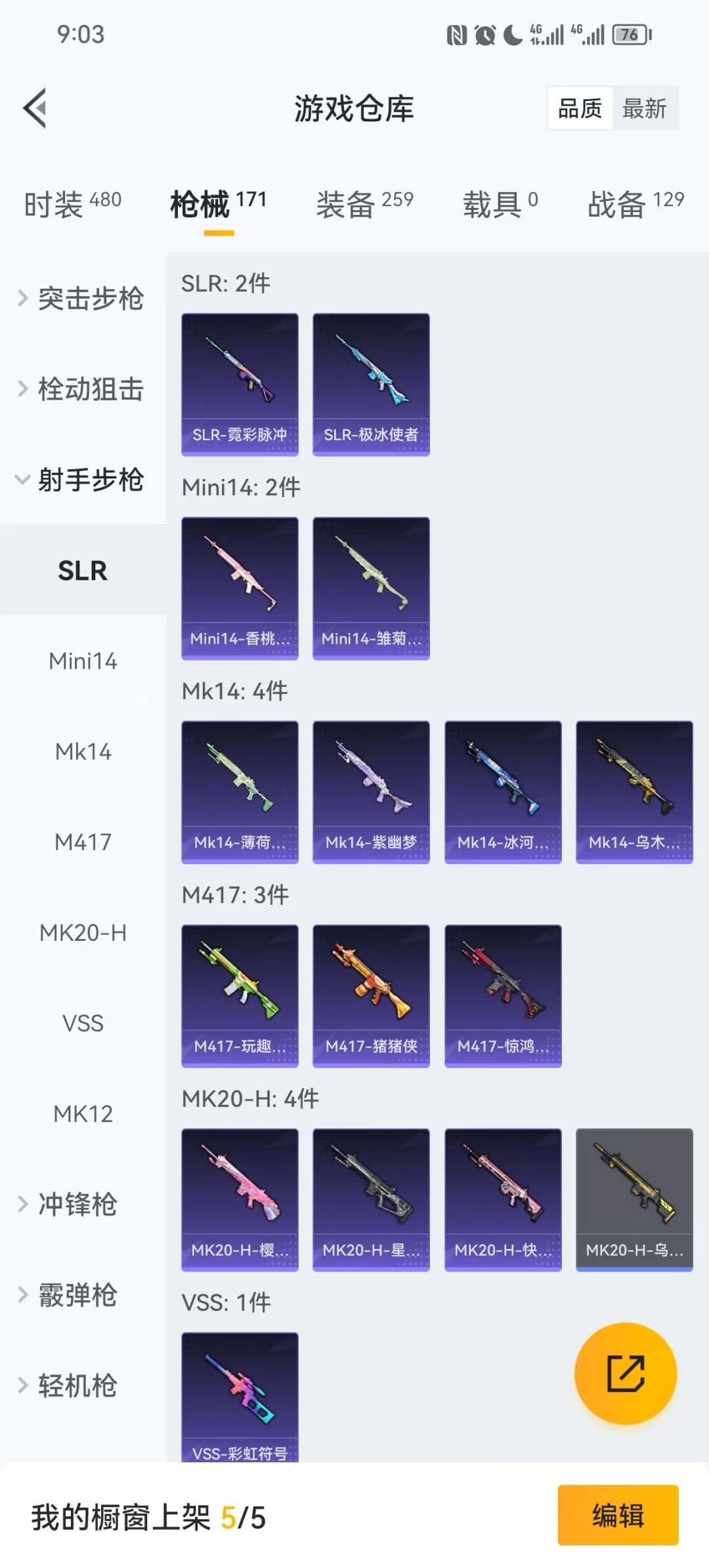The width and height of the screenshot is (709, 1568).
Task: Open the SLR-极冰使者 skin
Action: (x=371, y=384)
